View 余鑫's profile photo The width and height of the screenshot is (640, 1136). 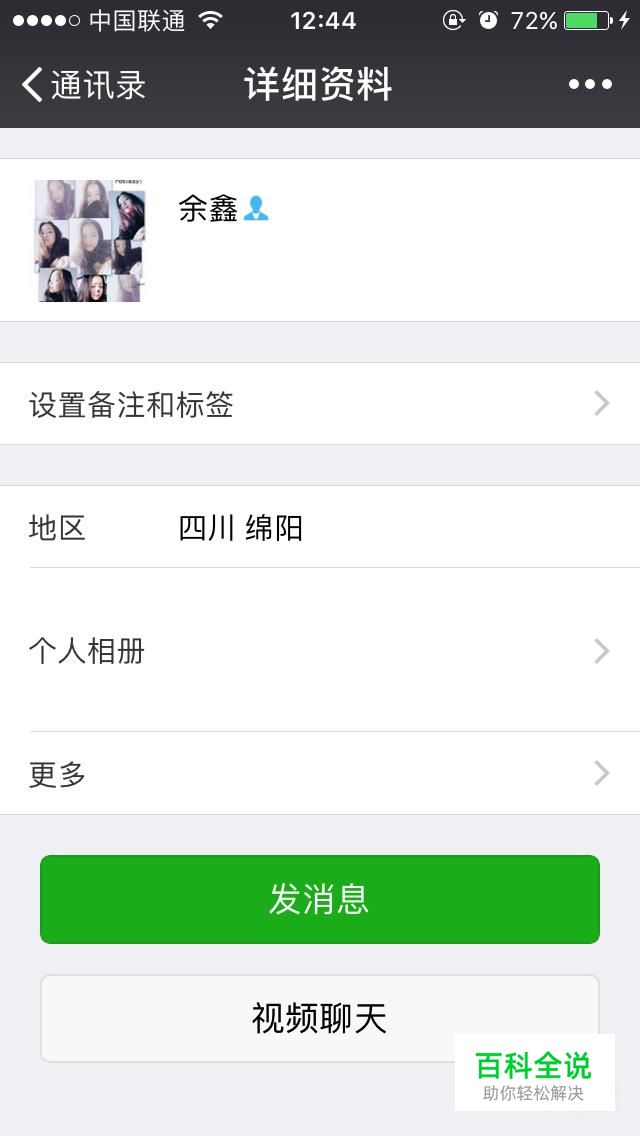90,240
